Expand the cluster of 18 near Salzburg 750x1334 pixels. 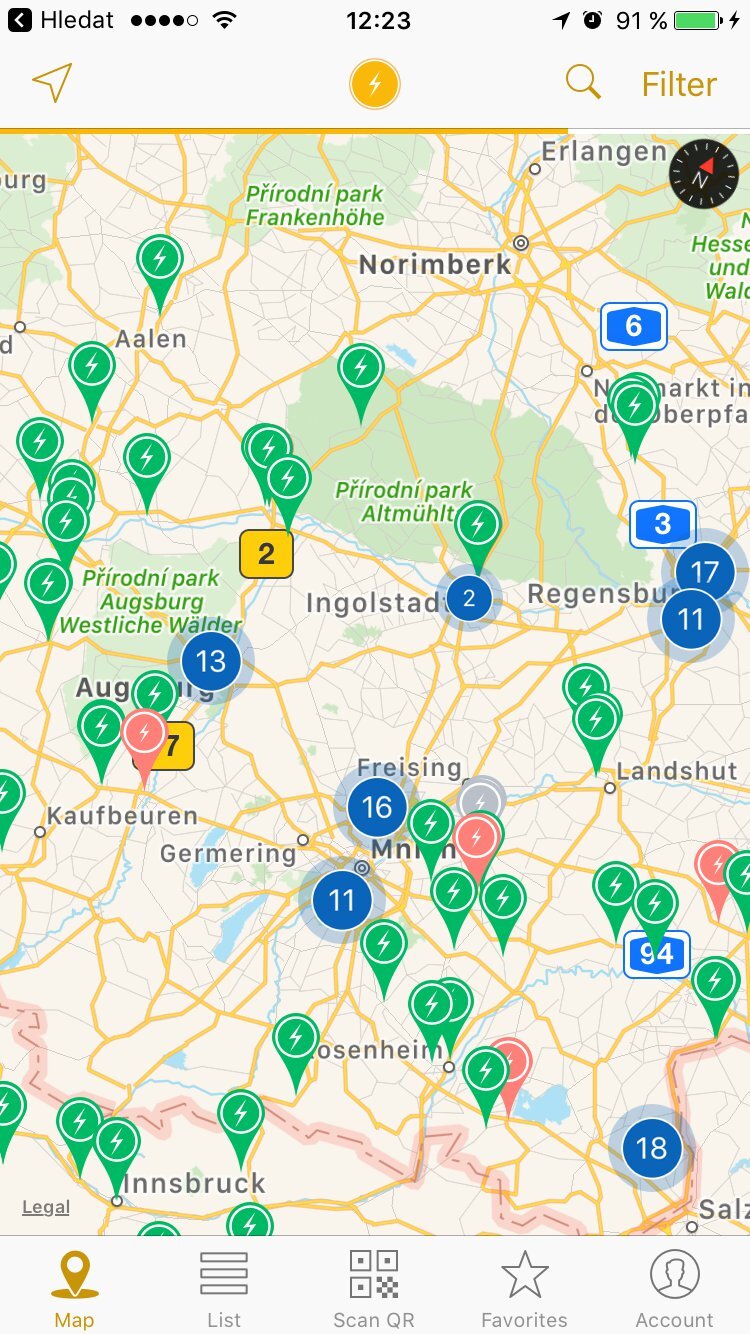point(651,1147)
